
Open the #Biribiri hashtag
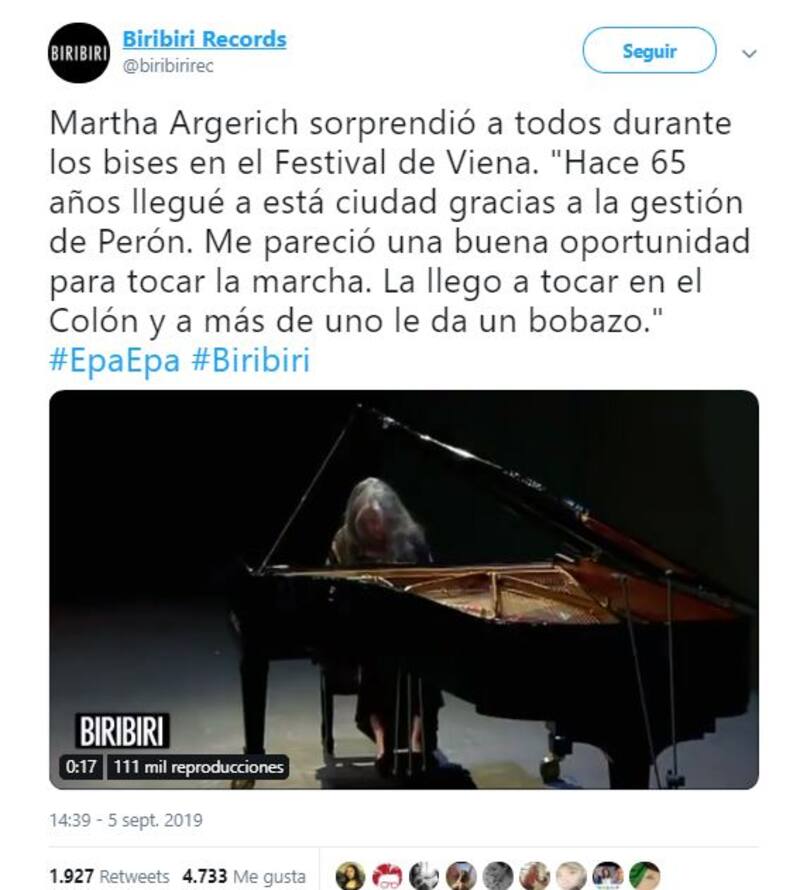pos(249,361)
